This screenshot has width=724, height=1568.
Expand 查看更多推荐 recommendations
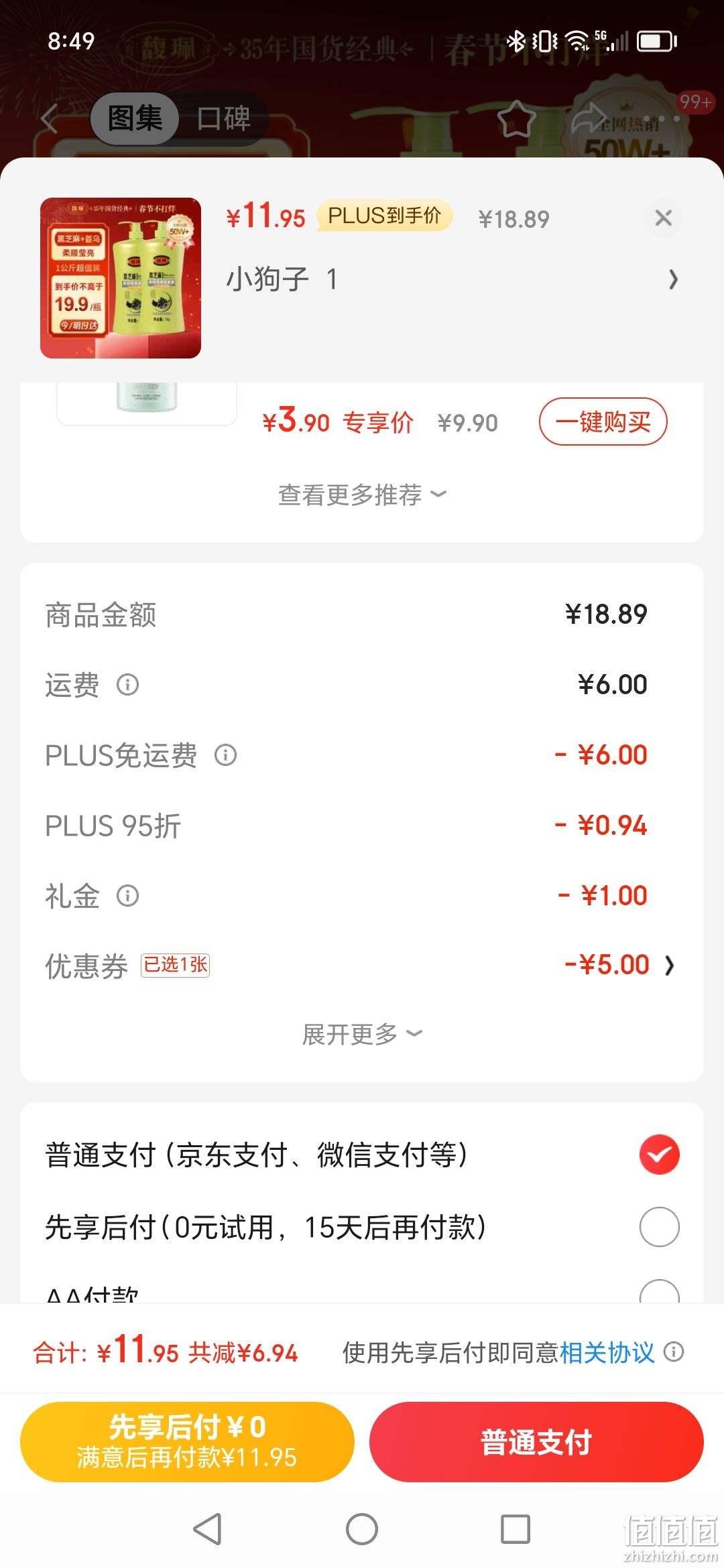362,495
